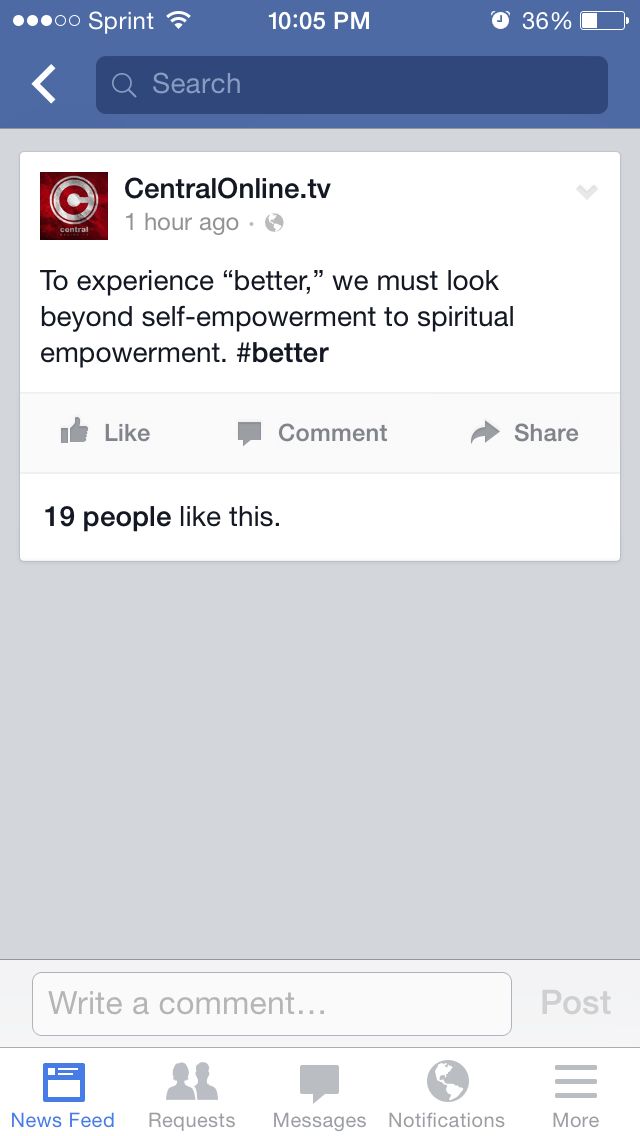
Task: Focus the Write a comment field
Action: [271, 1003]
